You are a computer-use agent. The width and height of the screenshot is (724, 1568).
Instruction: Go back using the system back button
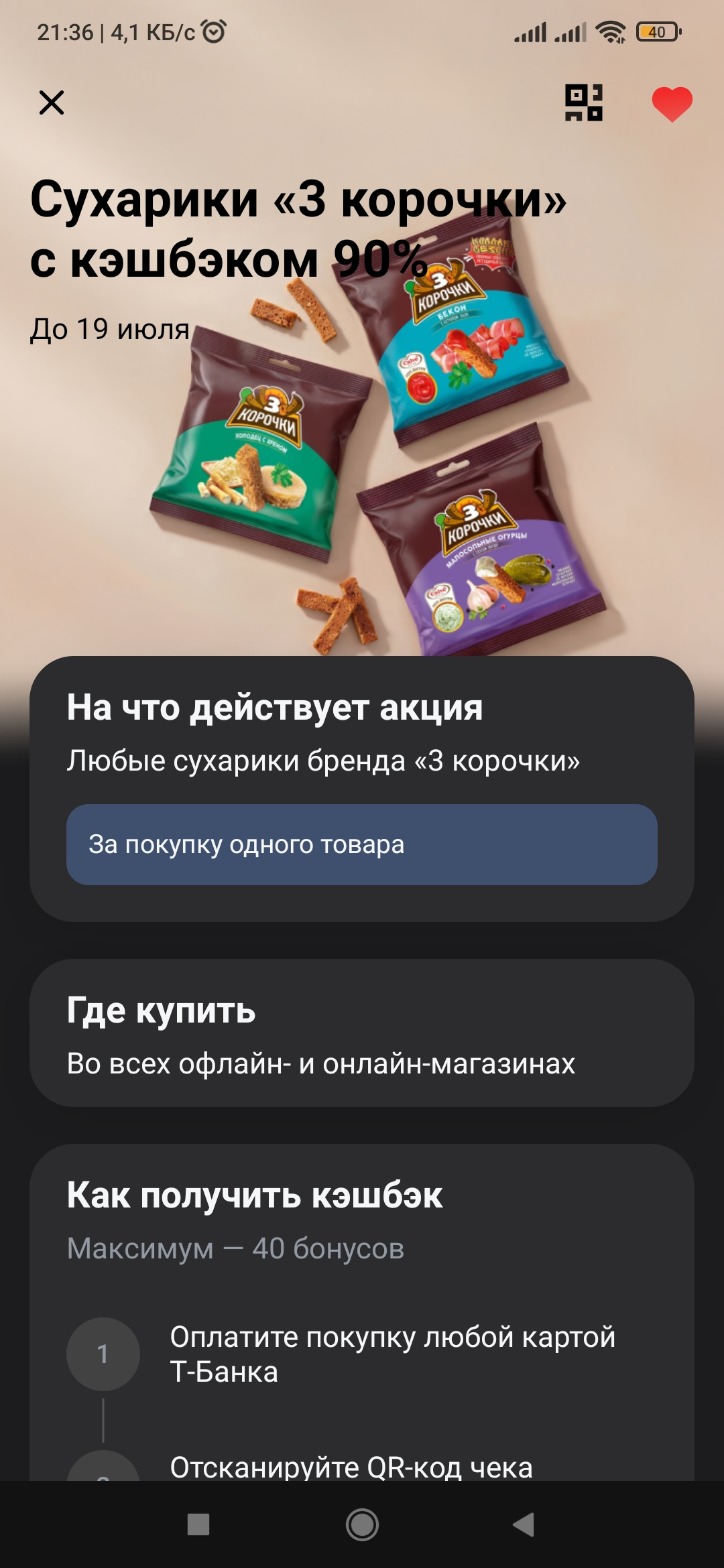(524, 1525)
